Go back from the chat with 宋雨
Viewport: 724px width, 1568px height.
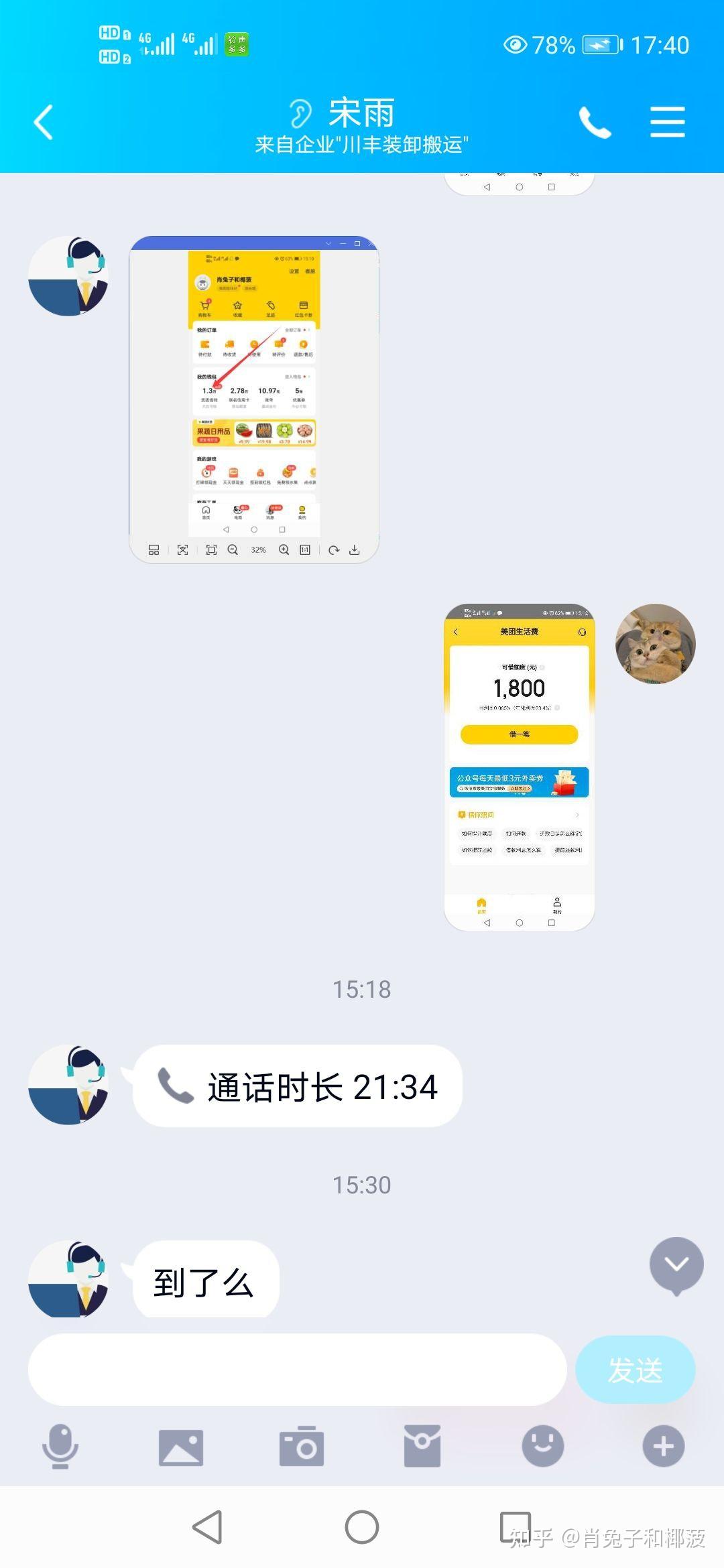click(44, 123)
